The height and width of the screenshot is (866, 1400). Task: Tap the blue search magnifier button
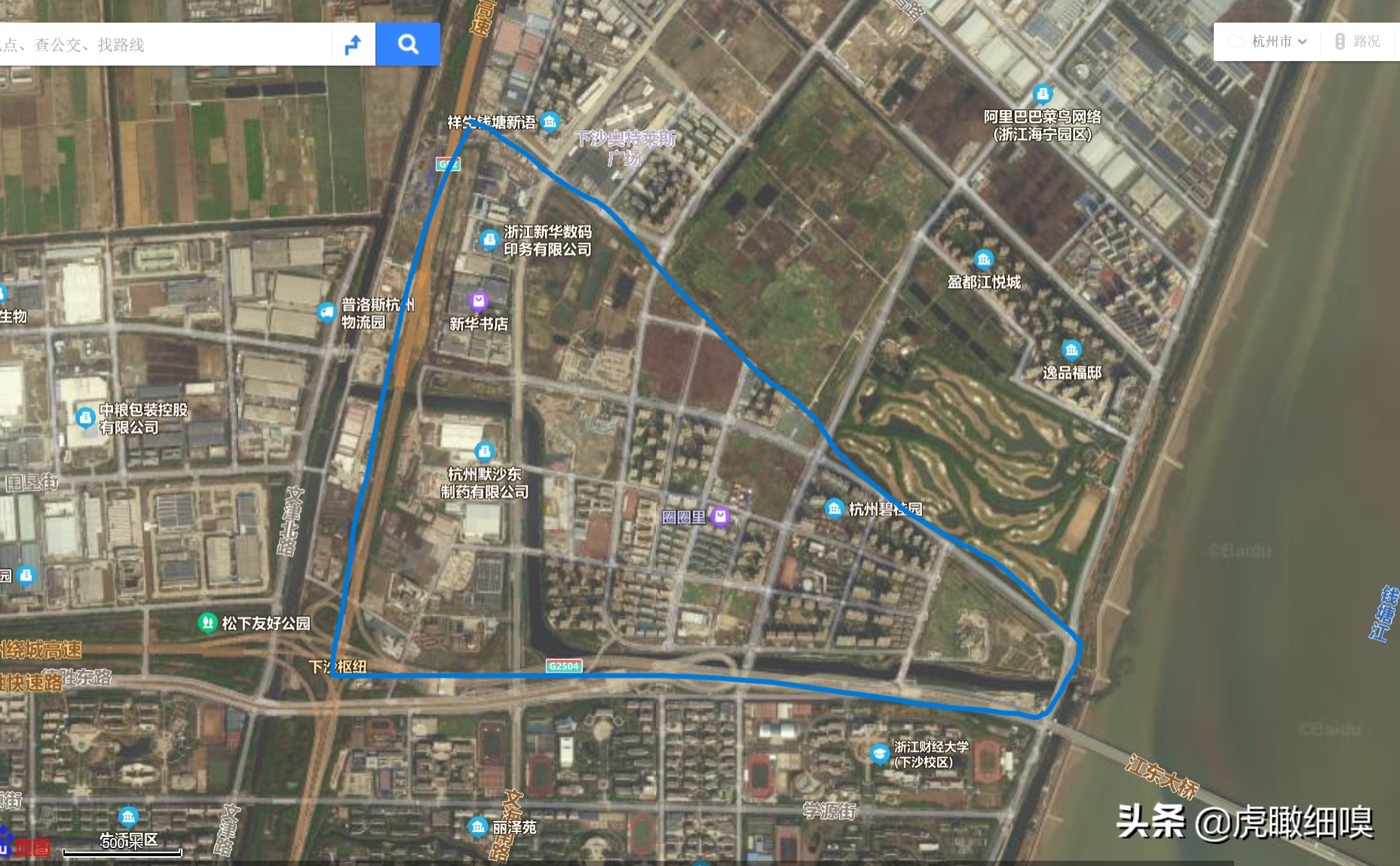click(x=408, y=44)
